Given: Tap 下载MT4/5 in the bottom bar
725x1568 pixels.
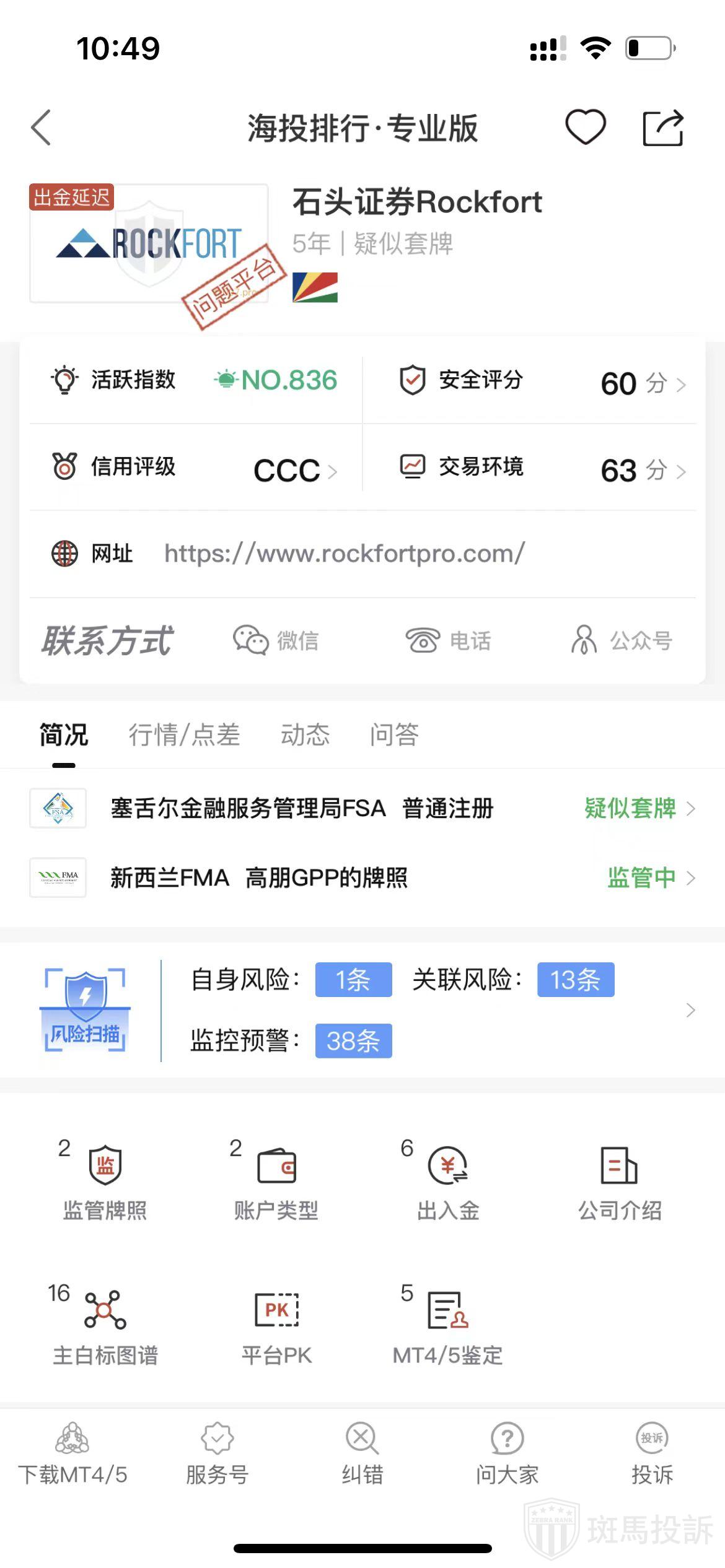Looking at the screenshot, I should click(x=72, y=1453).
